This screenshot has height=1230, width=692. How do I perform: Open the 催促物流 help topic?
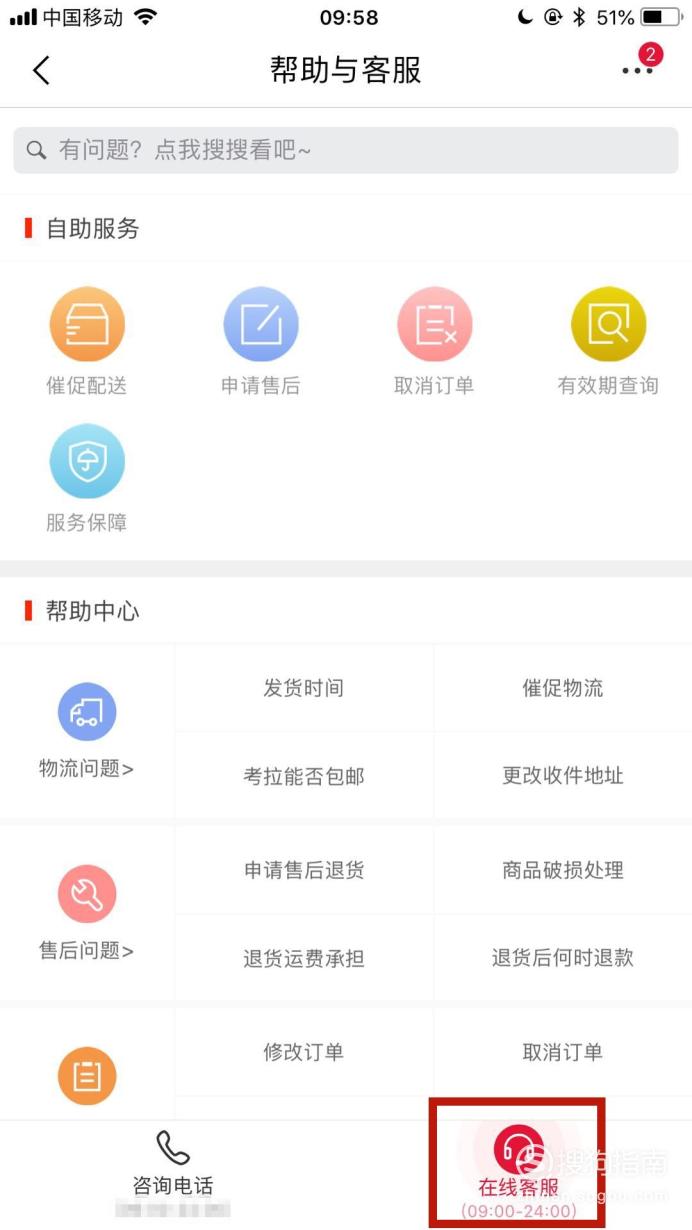(563, 688)
